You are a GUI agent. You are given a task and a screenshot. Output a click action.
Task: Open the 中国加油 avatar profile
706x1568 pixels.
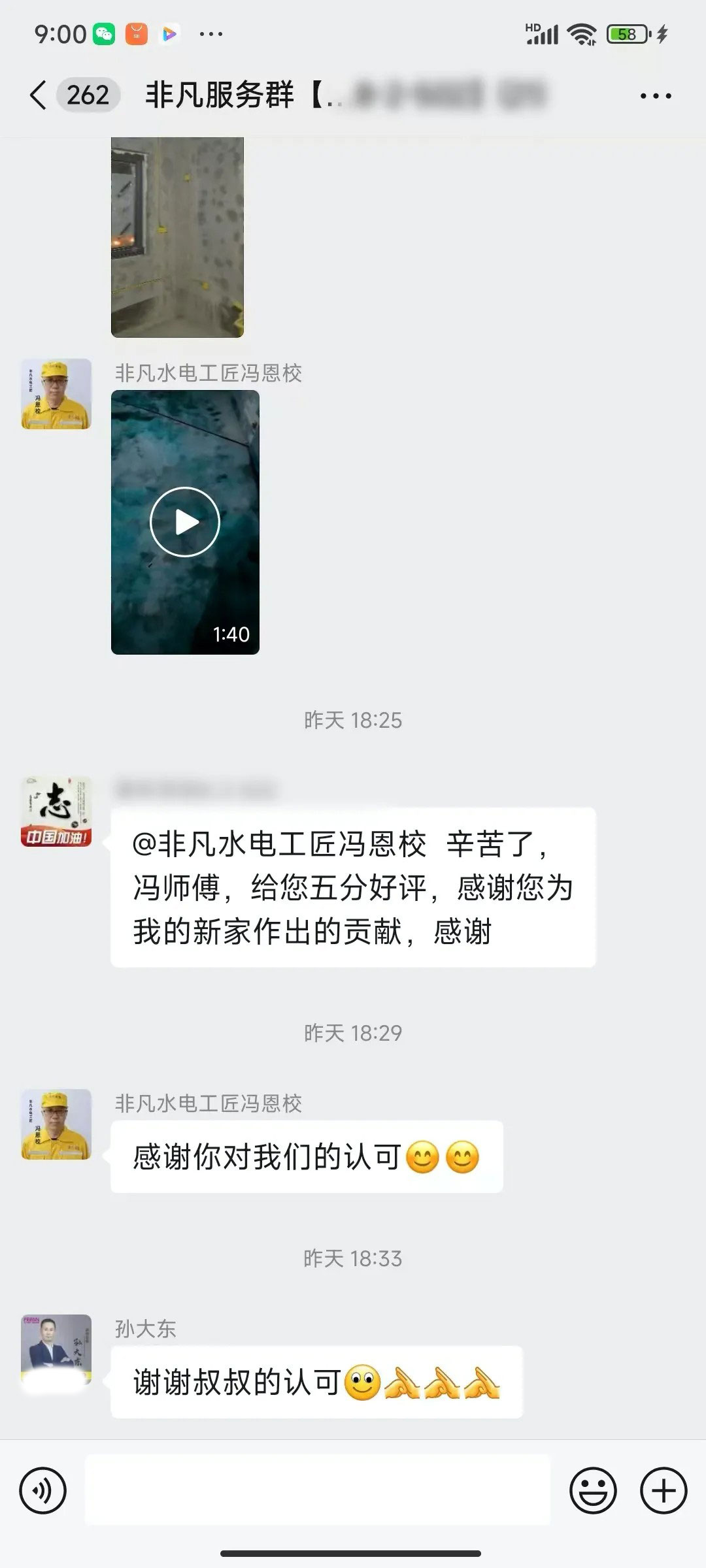point(56,811)
